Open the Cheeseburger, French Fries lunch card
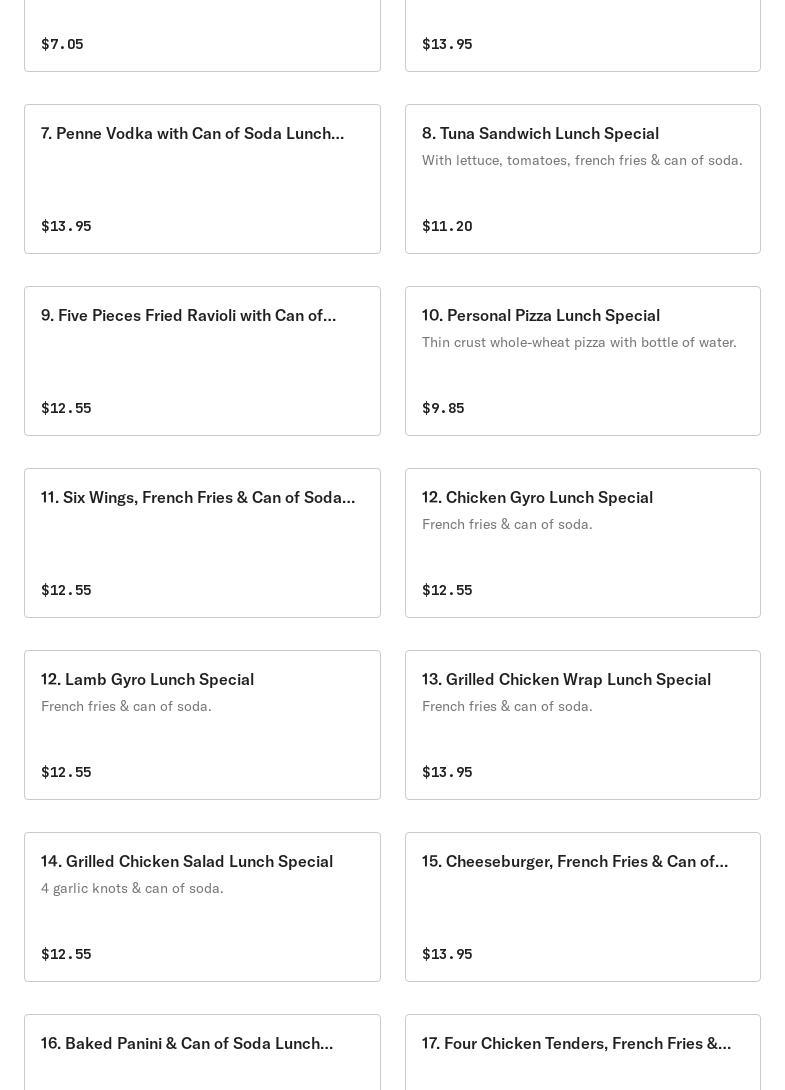This screenshot has height=1090, width=785. pos(582,907)
